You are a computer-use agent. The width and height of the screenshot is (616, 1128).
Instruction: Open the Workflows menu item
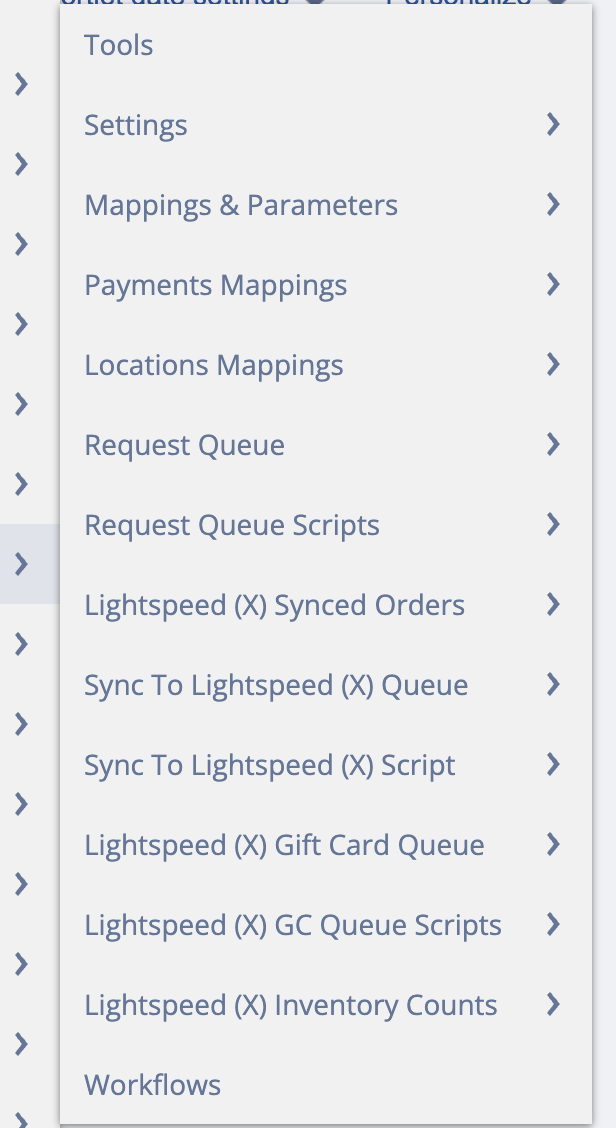153,1085
